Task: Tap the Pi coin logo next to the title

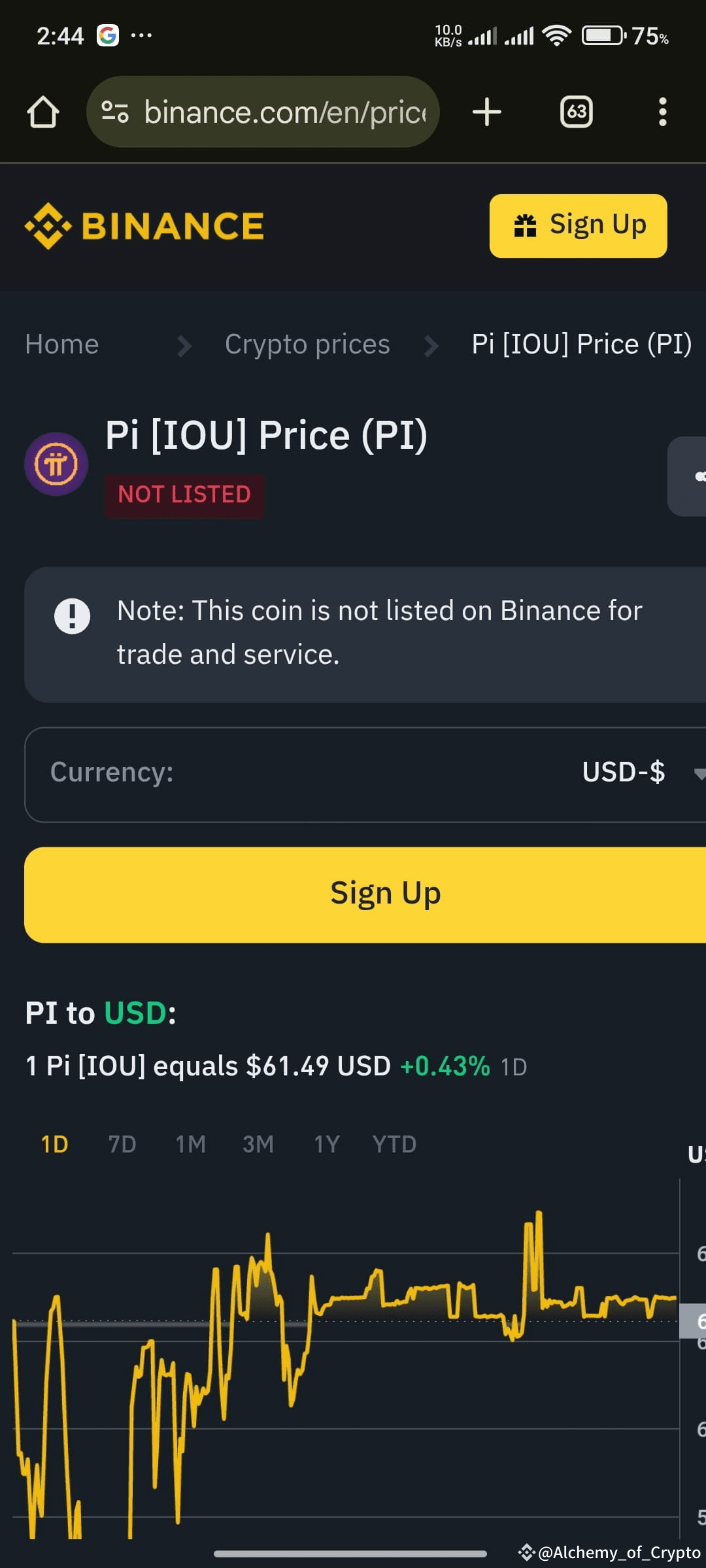Action: tap(56, 464)
